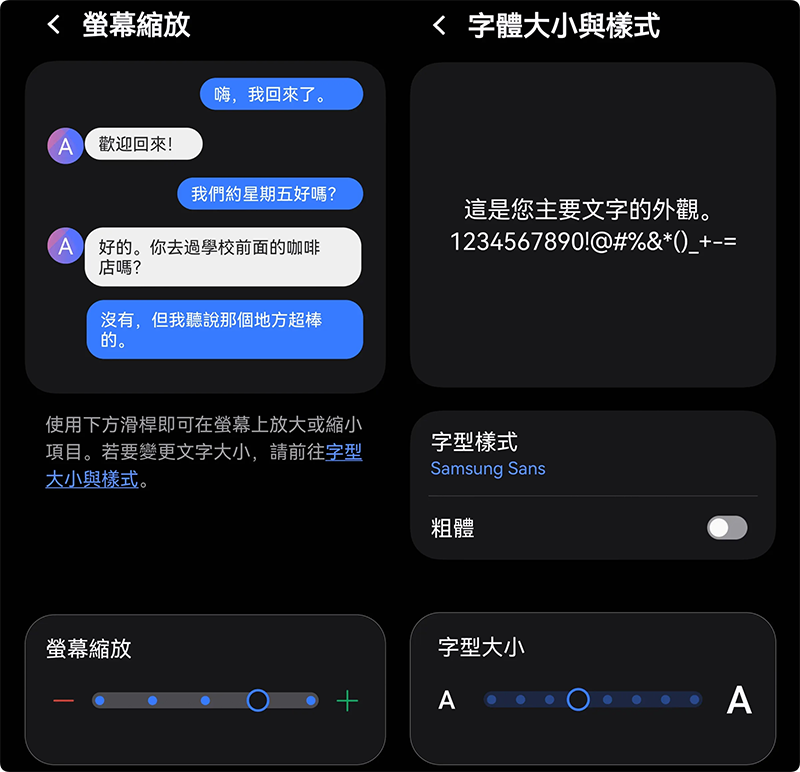Go back from the 字體大小與樣式 screen
800x772 pixels.
[439, 26]
